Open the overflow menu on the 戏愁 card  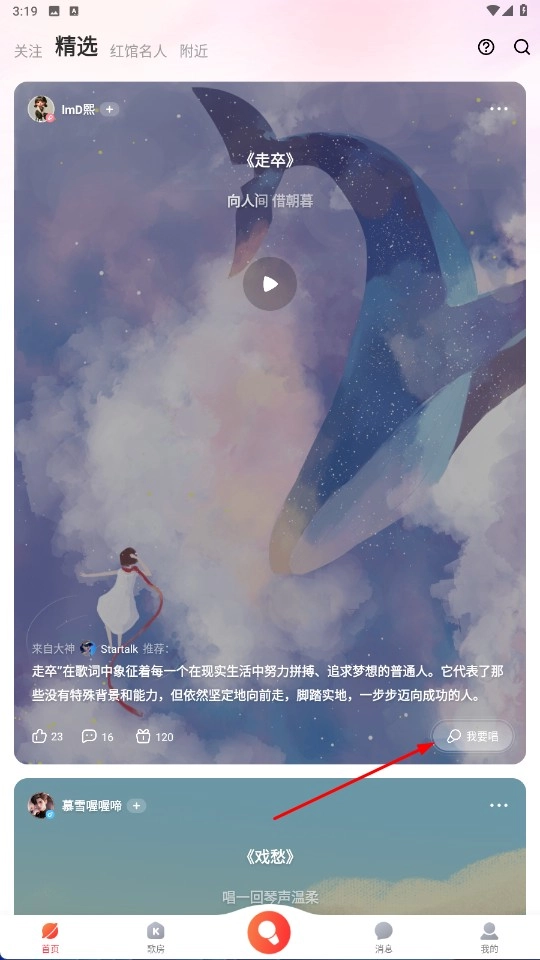(x=498, y=805)
